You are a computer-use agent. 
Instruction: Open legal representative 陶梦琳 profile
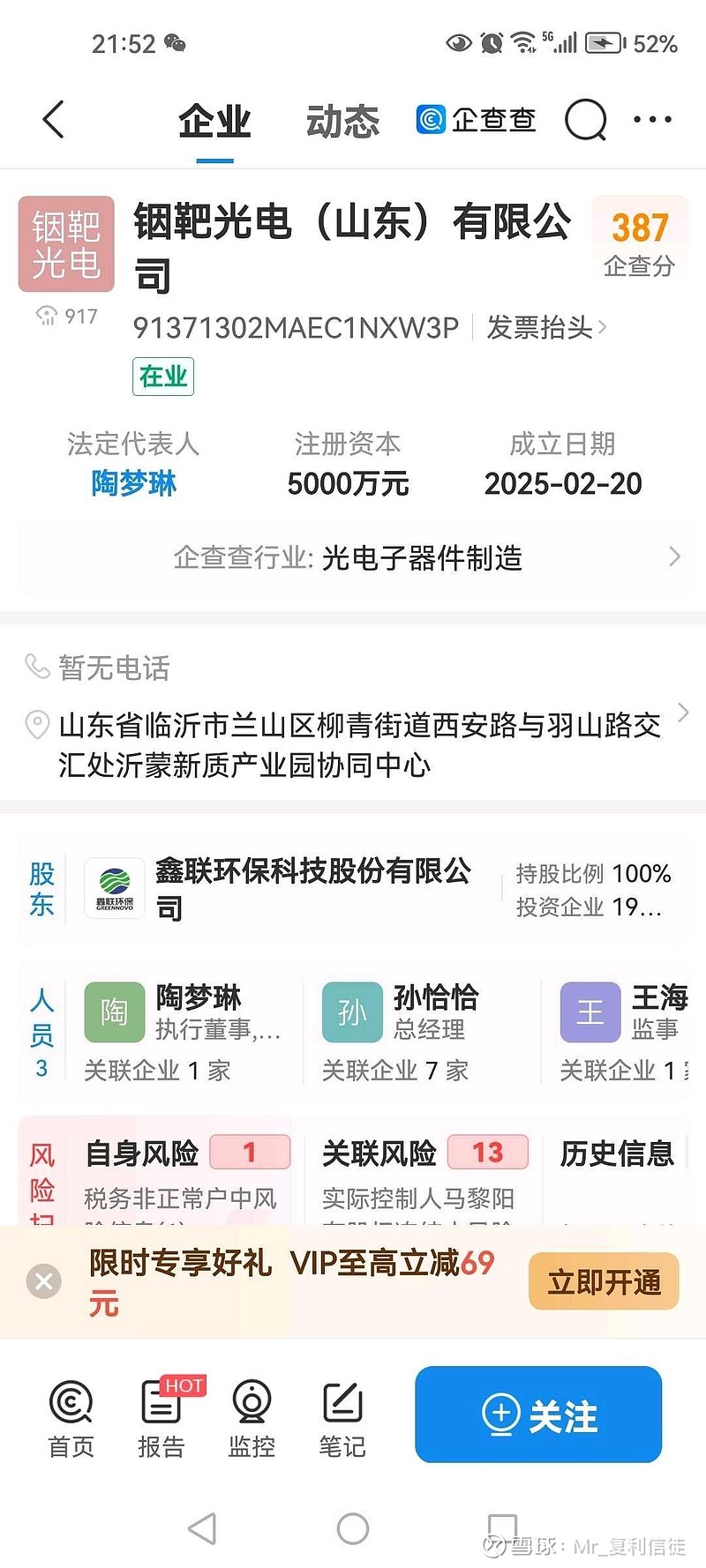(132, 482)
